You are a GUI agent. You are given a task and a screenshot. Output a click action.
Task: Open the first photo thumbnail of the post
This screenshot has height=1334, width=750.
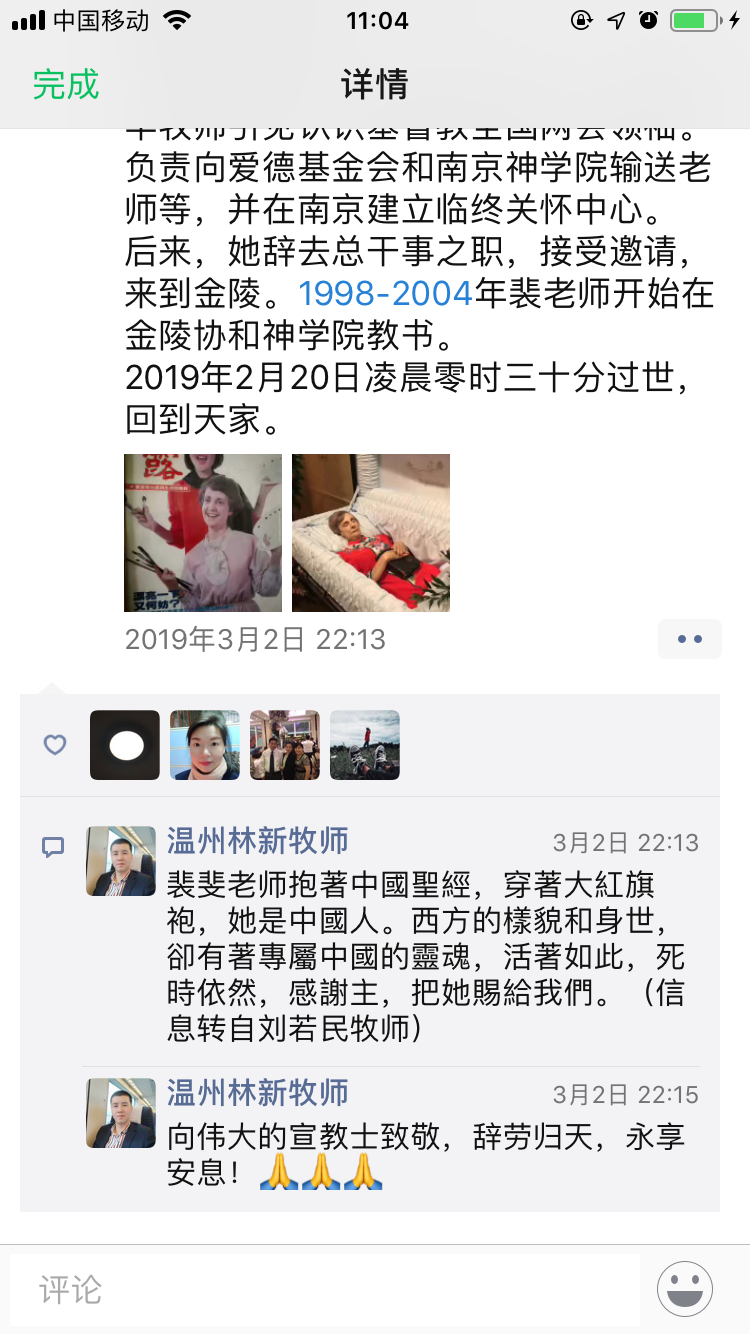coord(203,533)
